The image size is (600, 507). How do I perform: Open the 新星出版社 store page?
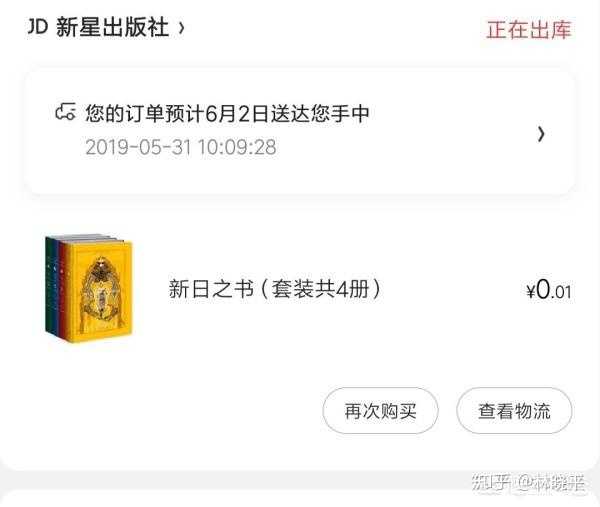click(107, 28)
